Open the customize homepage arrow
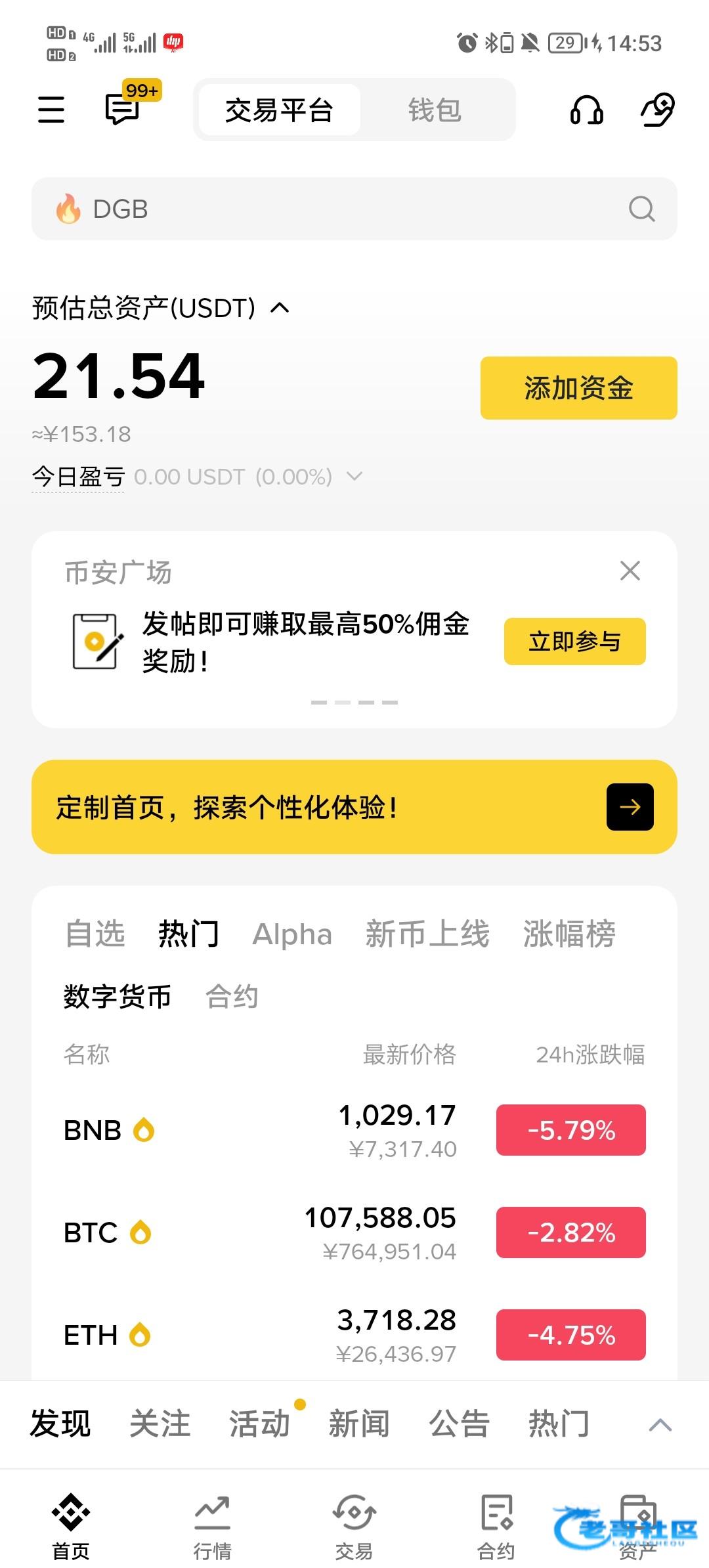This screenshot has width=709, height=1568. point(630,807)
